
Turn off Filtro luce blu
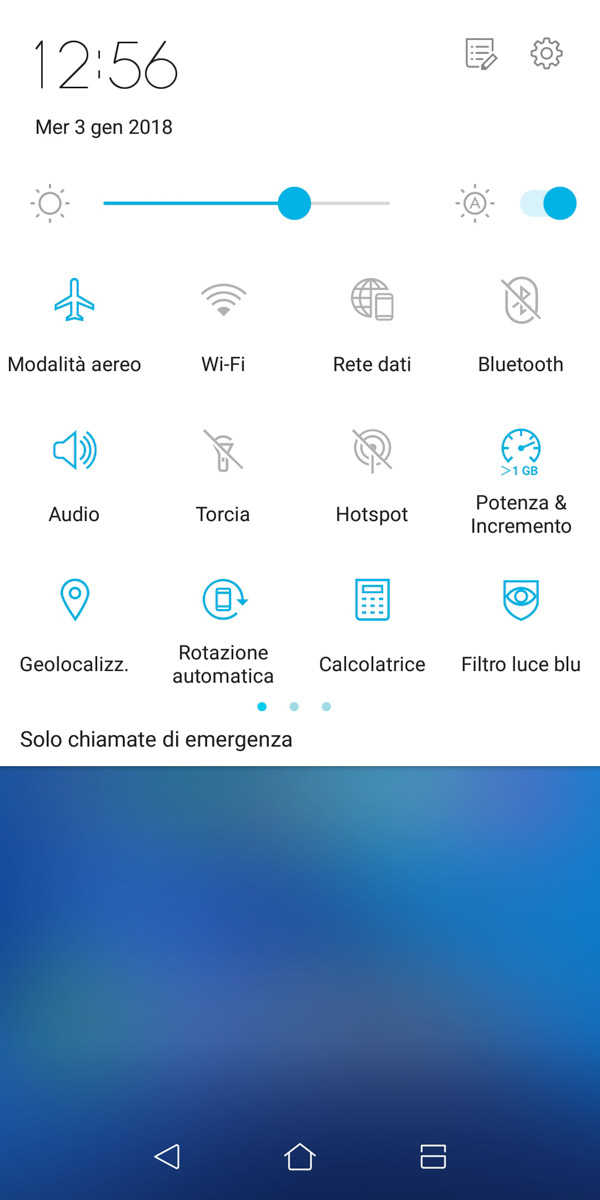(x=520, y=600)
